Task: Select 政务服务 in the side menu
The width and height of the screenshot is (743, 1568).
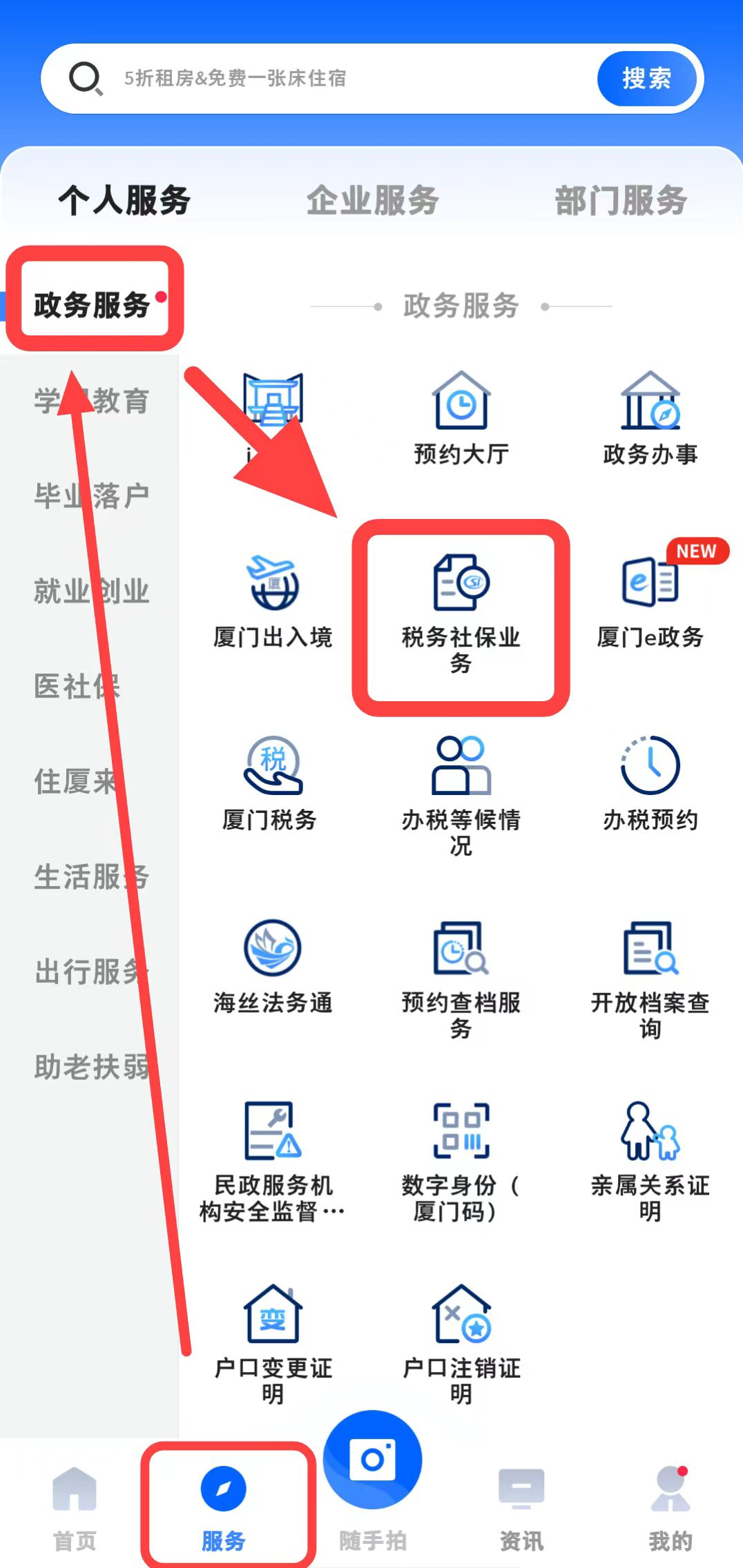Action: [92, 304]
